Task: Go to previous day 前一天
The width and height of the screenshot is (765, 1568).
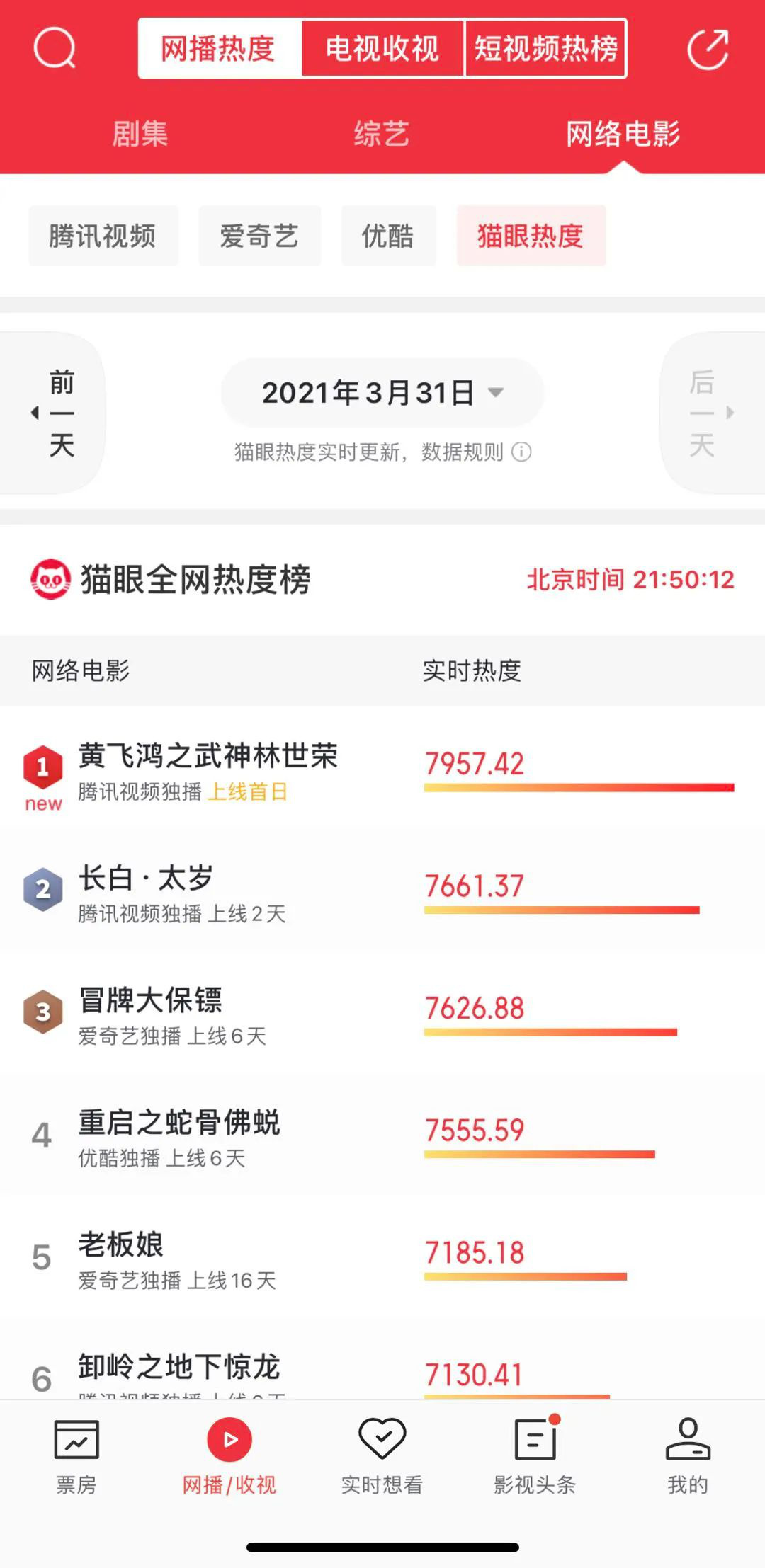Action: pos(53,413)
